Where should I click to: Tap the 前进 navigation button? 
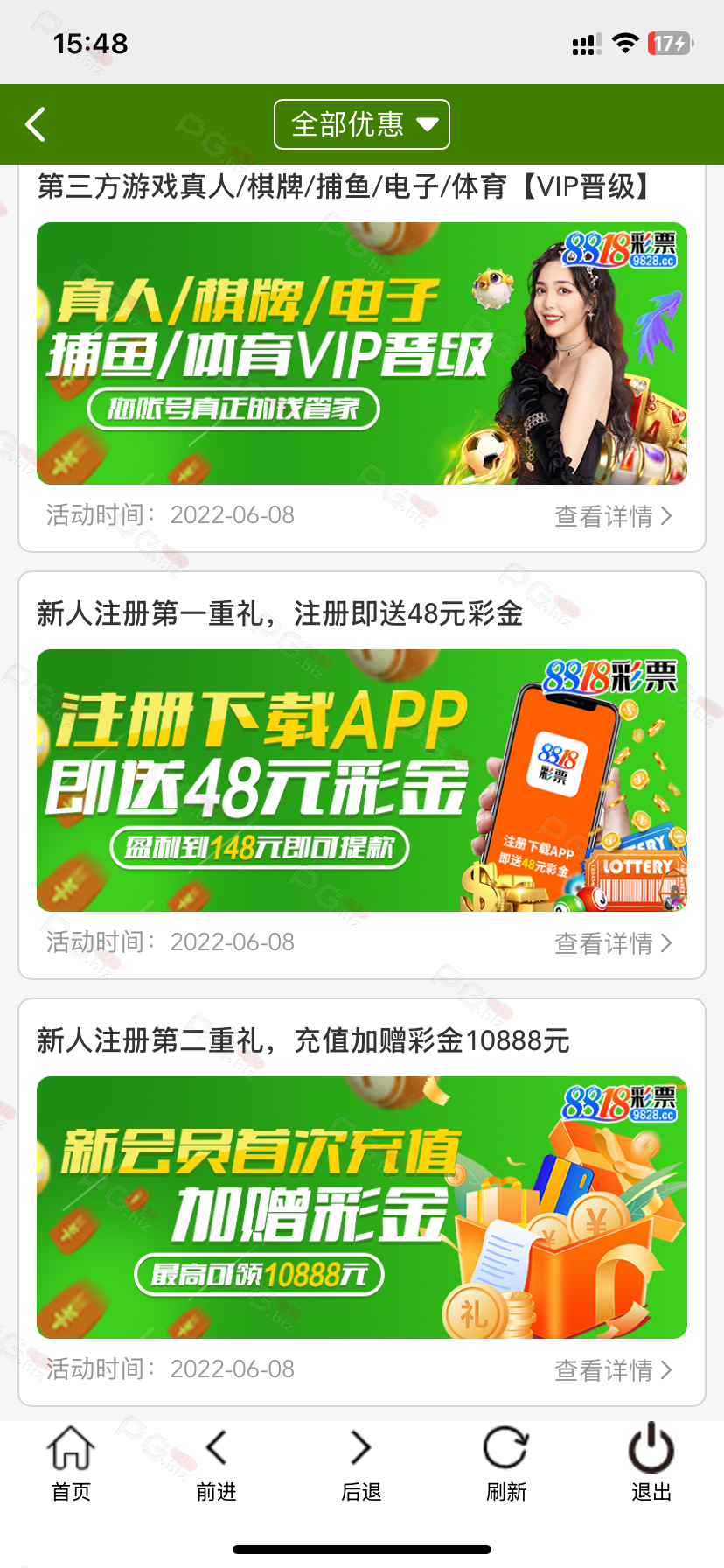[216, 1463]
